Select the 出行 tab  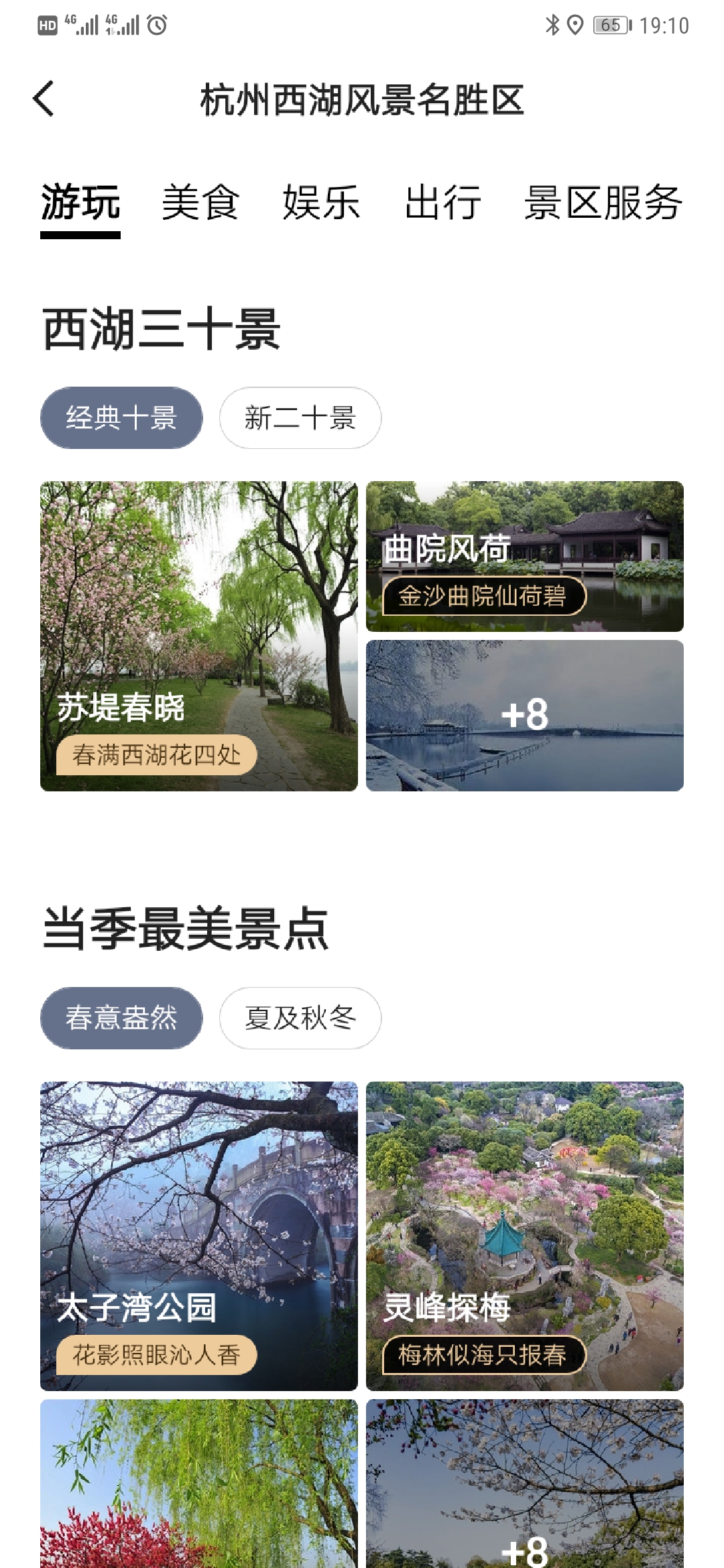(x=442, y=202)
